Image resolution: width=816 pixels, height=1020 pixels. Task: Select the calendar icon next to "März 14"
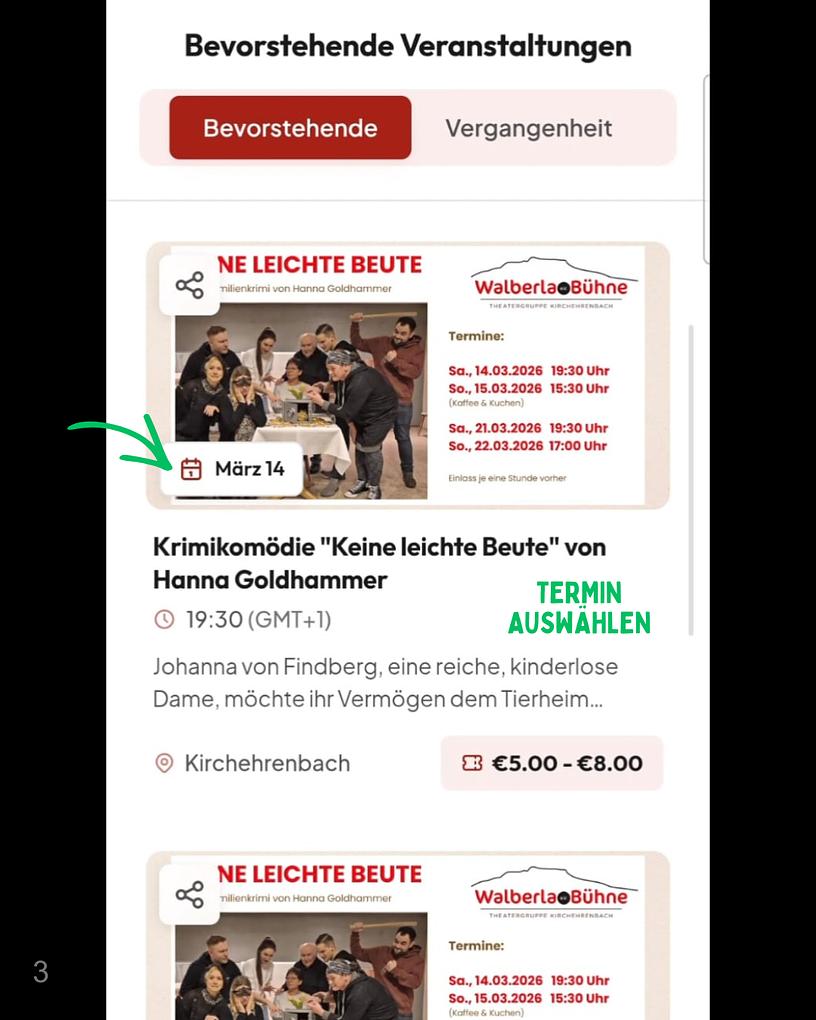pyautogui.click(x=190, y=467)
